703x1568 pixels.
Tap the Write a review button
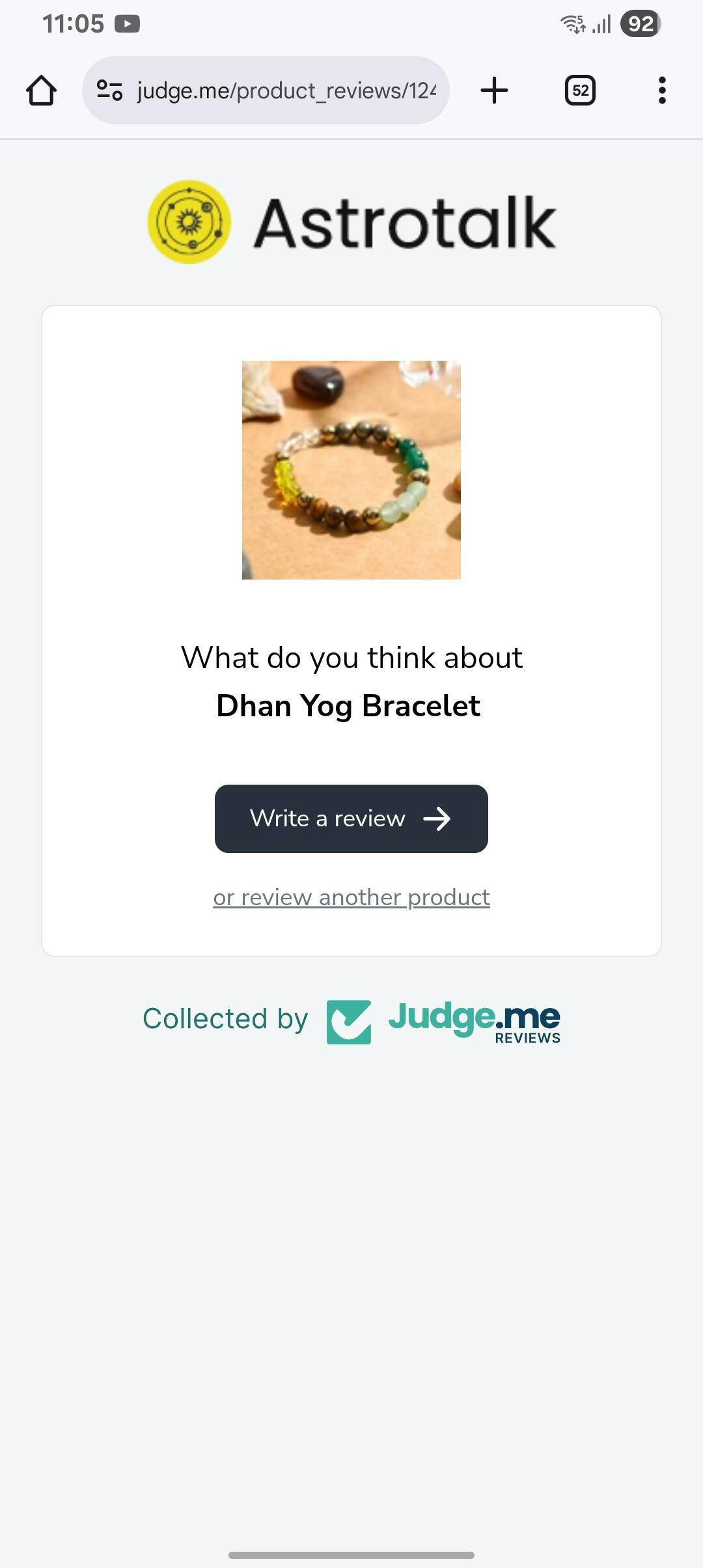click(x=351, y=819)
